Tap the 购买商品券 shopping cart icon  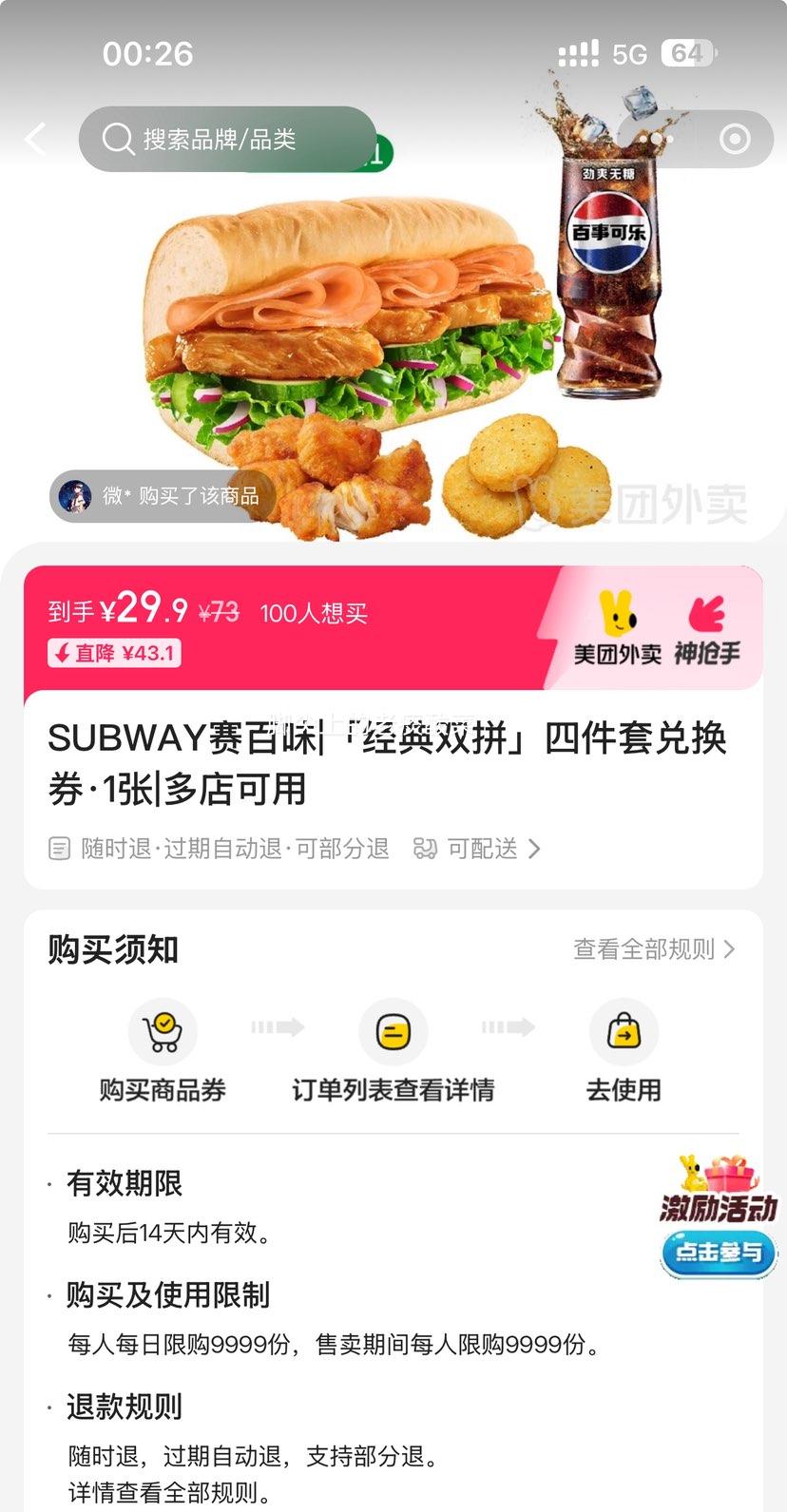163,1030
